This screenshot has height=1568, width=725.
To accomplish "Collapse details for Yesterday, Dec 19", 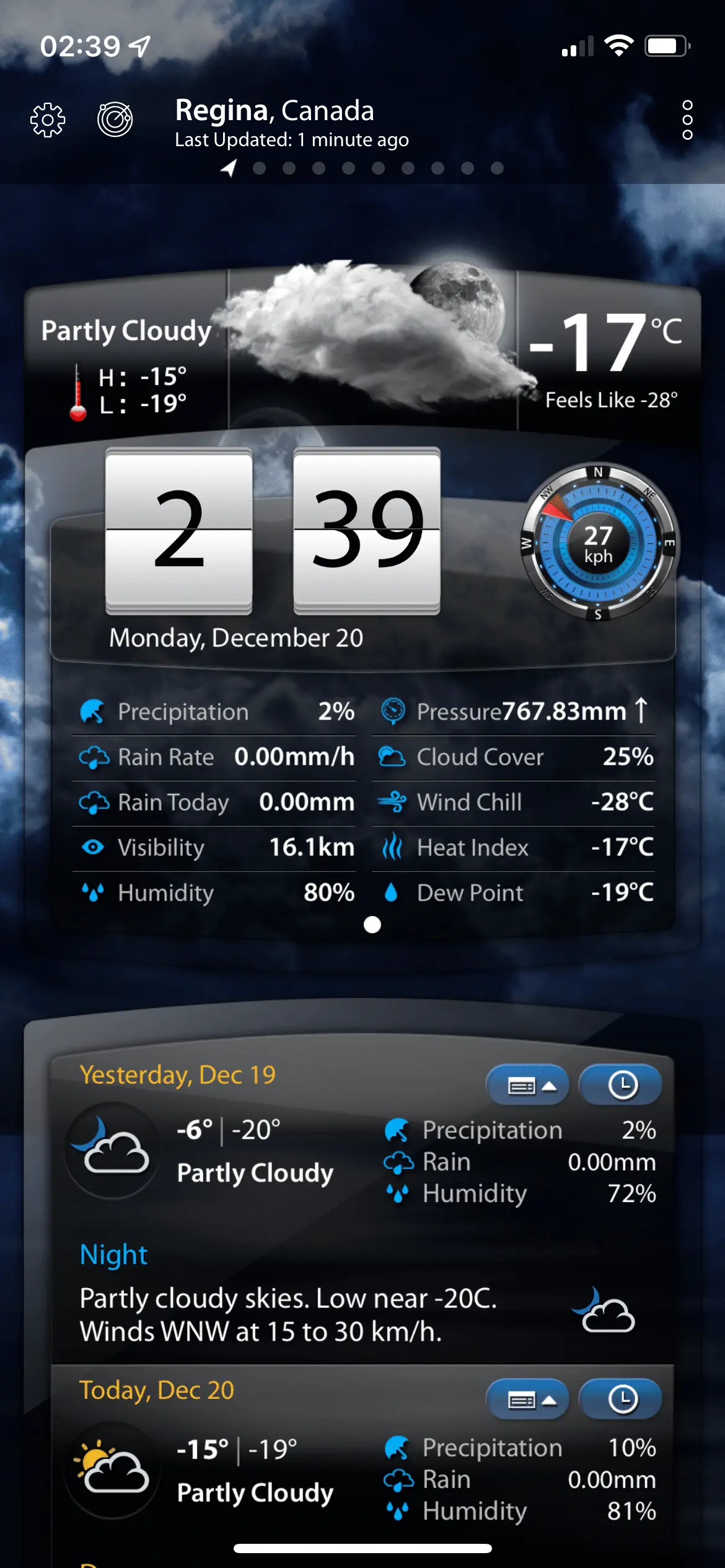I will pos(528,1085).
